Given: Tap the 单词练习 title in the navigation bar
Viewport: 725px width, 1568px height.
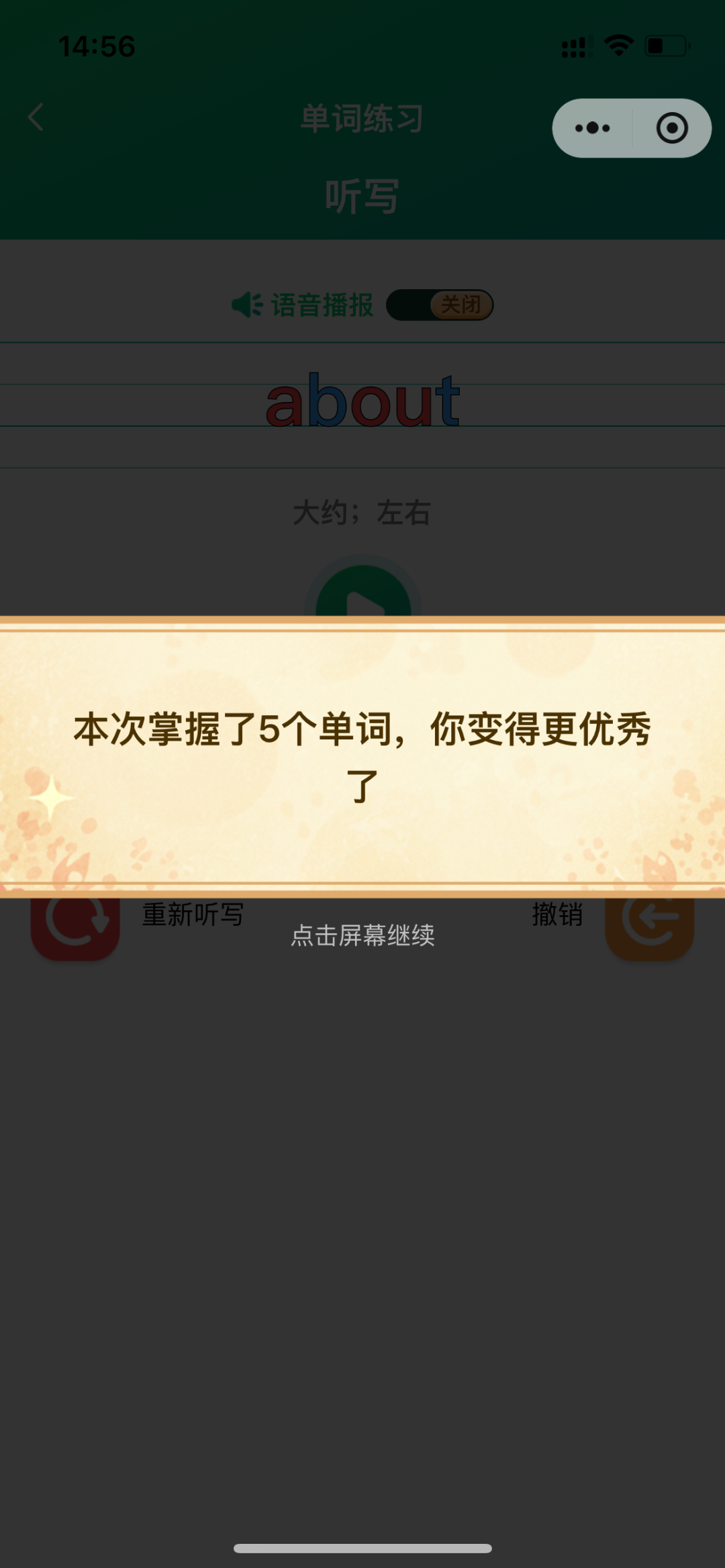Looking at the screenshot, I should coord(362,117).
